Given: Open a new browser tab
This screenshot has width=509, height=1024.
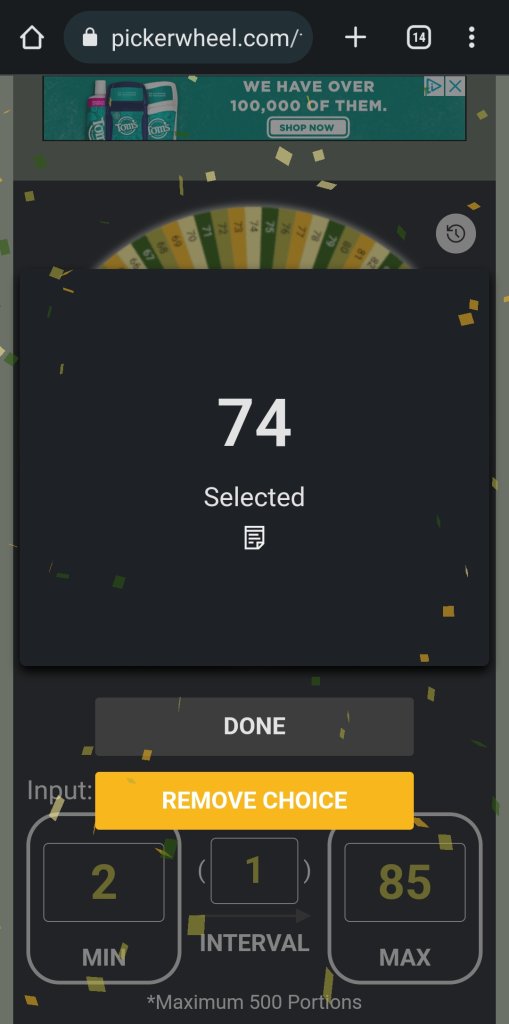Looking at the screenshot, I should [355, 37].
